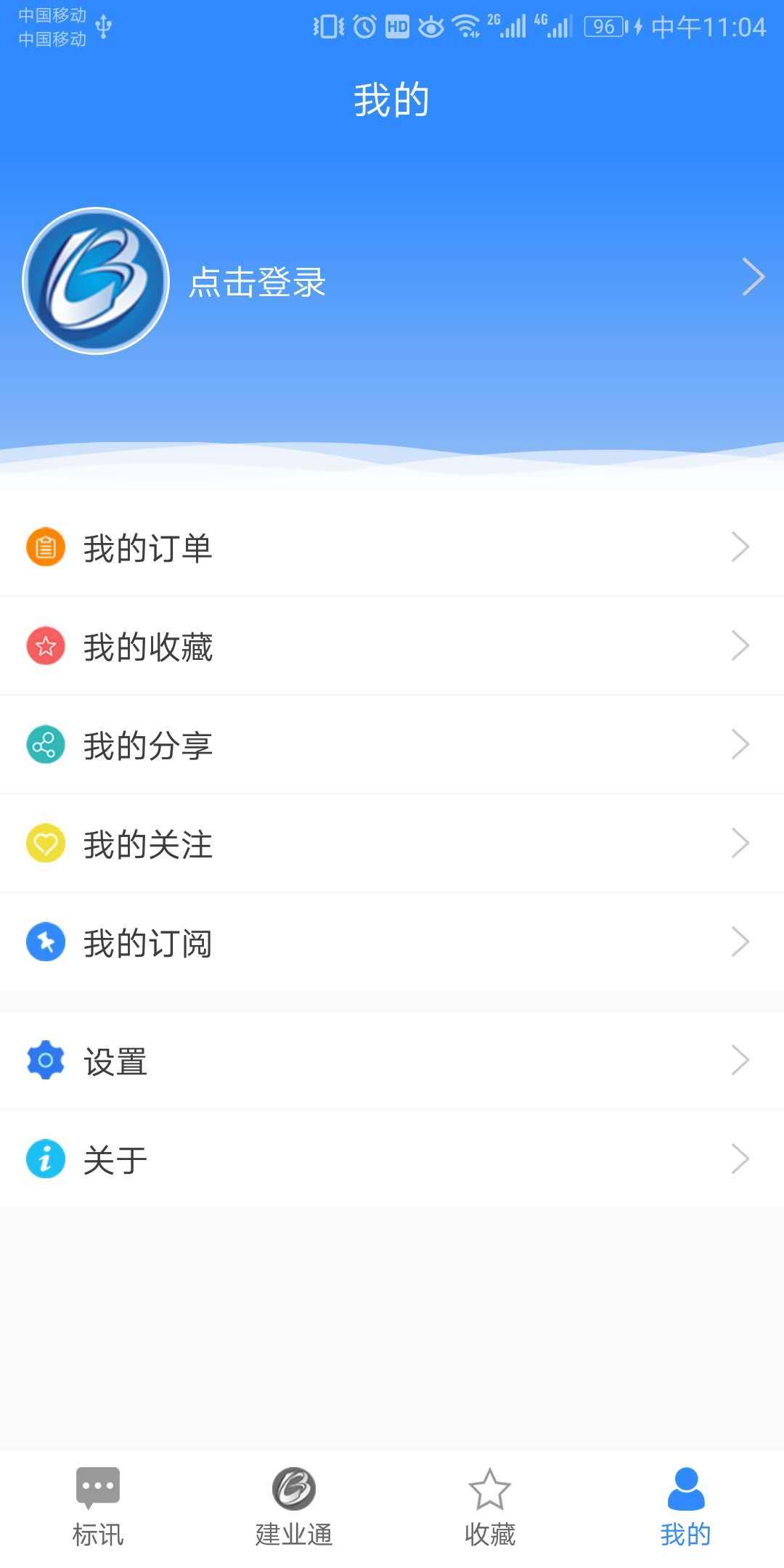Click the chevron next to 点击登录
The height and width of the screenshot is (1568, 784).
coord(753,277)
